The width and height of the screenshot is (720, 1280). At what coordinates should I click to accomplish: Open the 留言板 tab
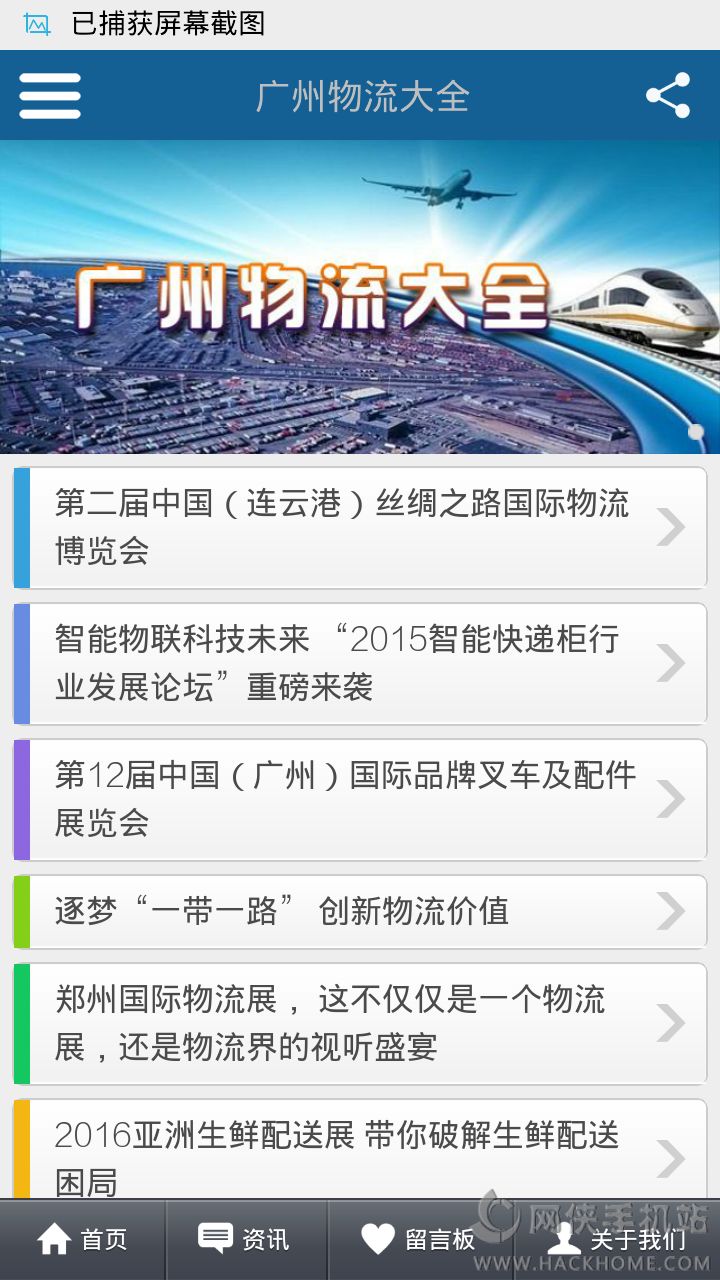pyautogui.click(x=419, y=1240)
